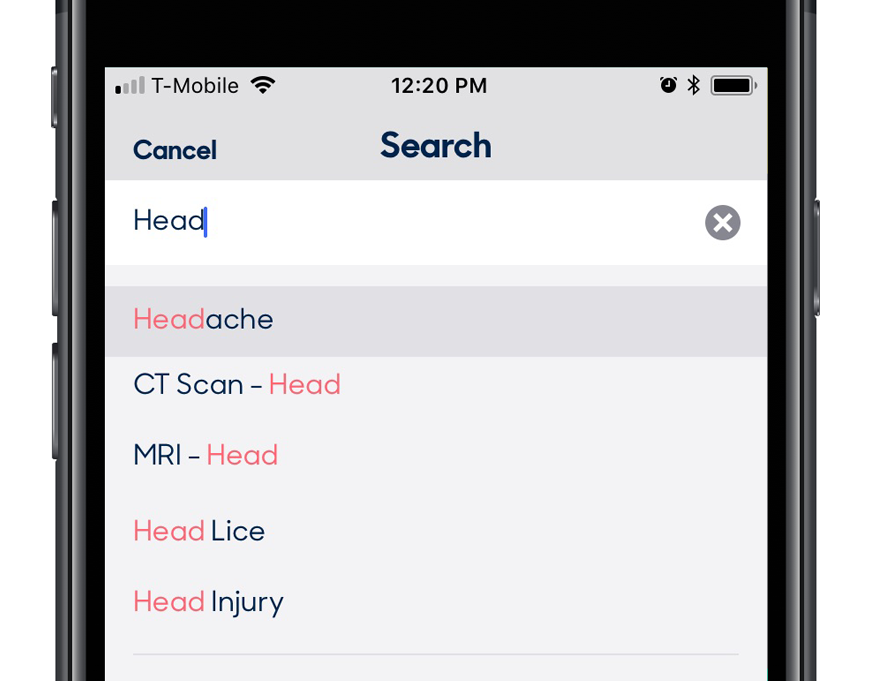Clear the search text field

[722, 222]
